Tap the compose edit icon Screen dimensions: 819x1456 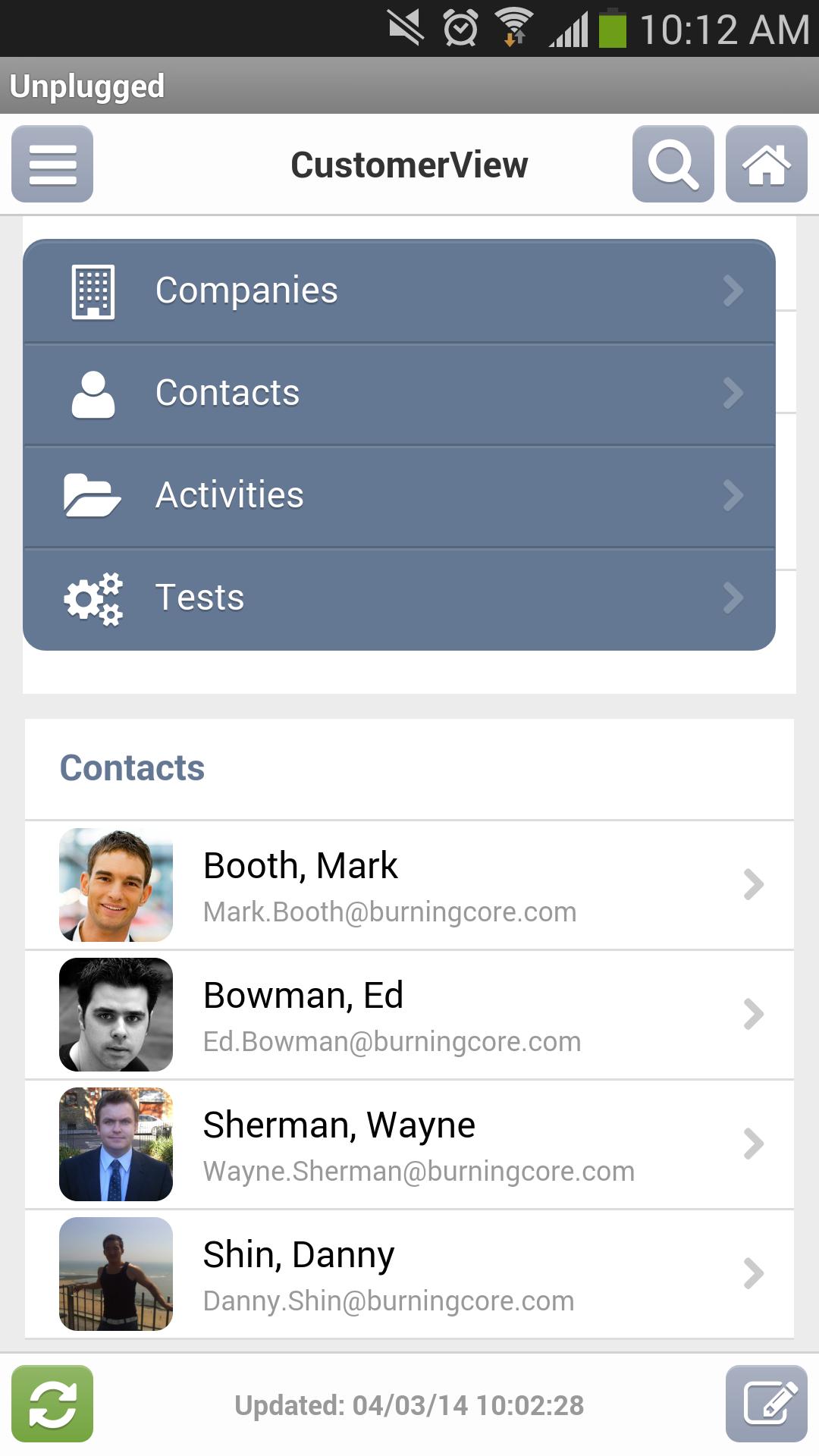click(x=766, y=1404)
